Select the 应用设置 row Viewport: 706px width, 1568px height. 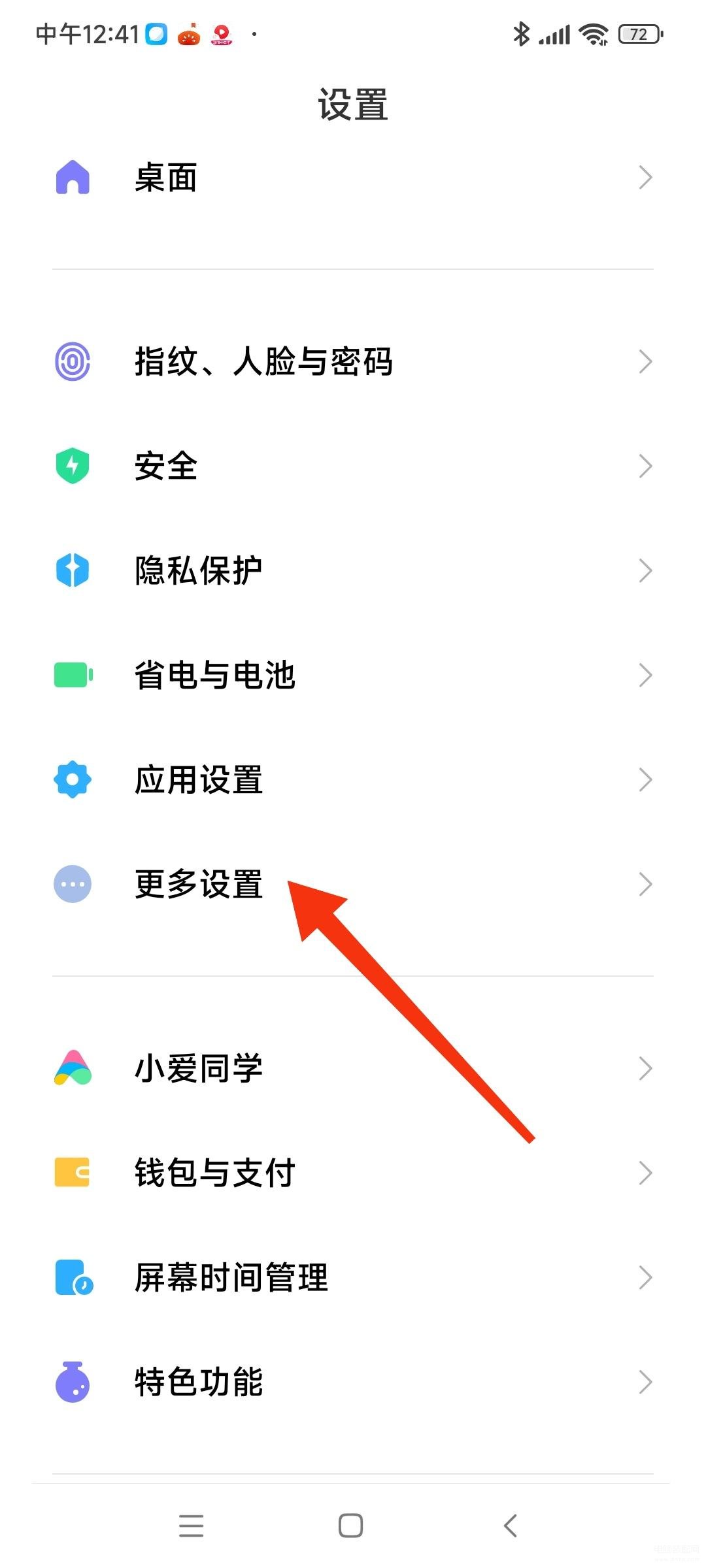353,779
